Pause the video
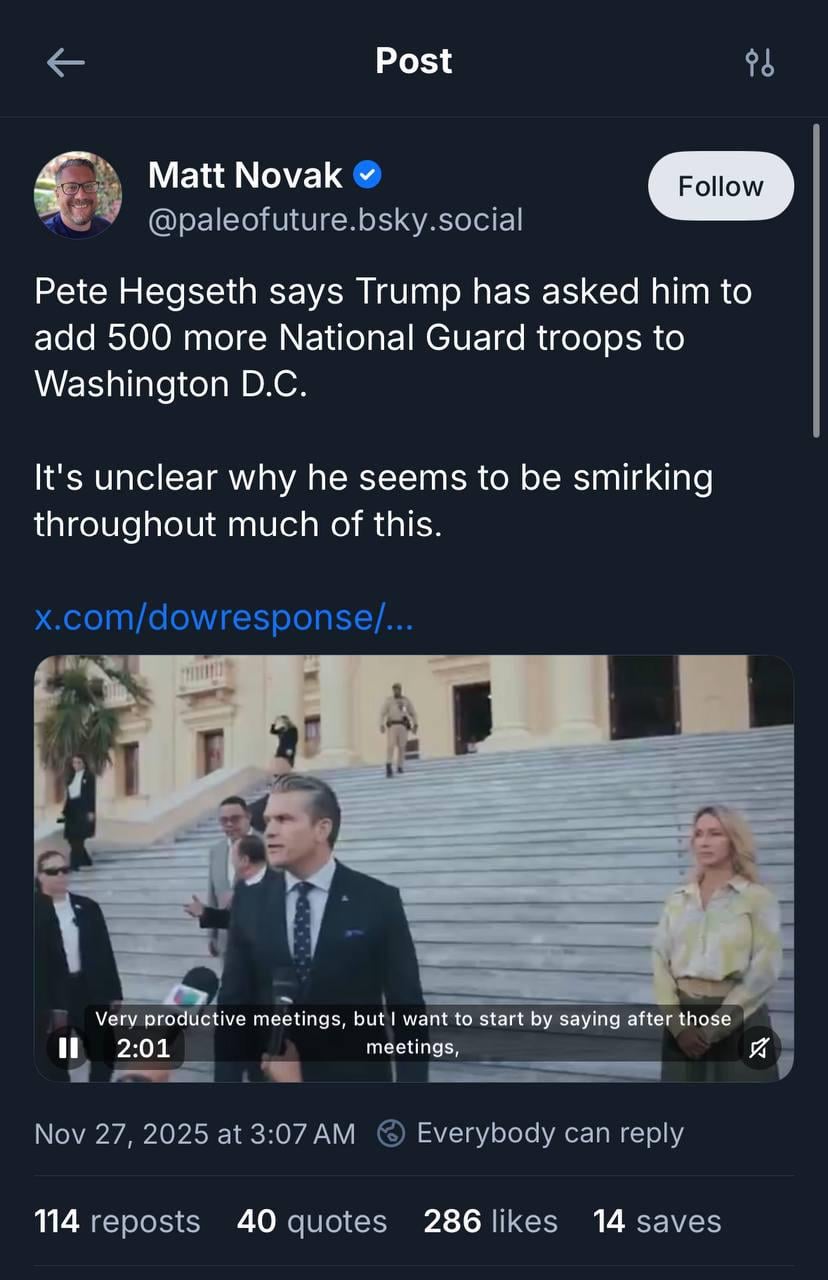The width and height of the screenshot is (828, 1280). 68,1048
